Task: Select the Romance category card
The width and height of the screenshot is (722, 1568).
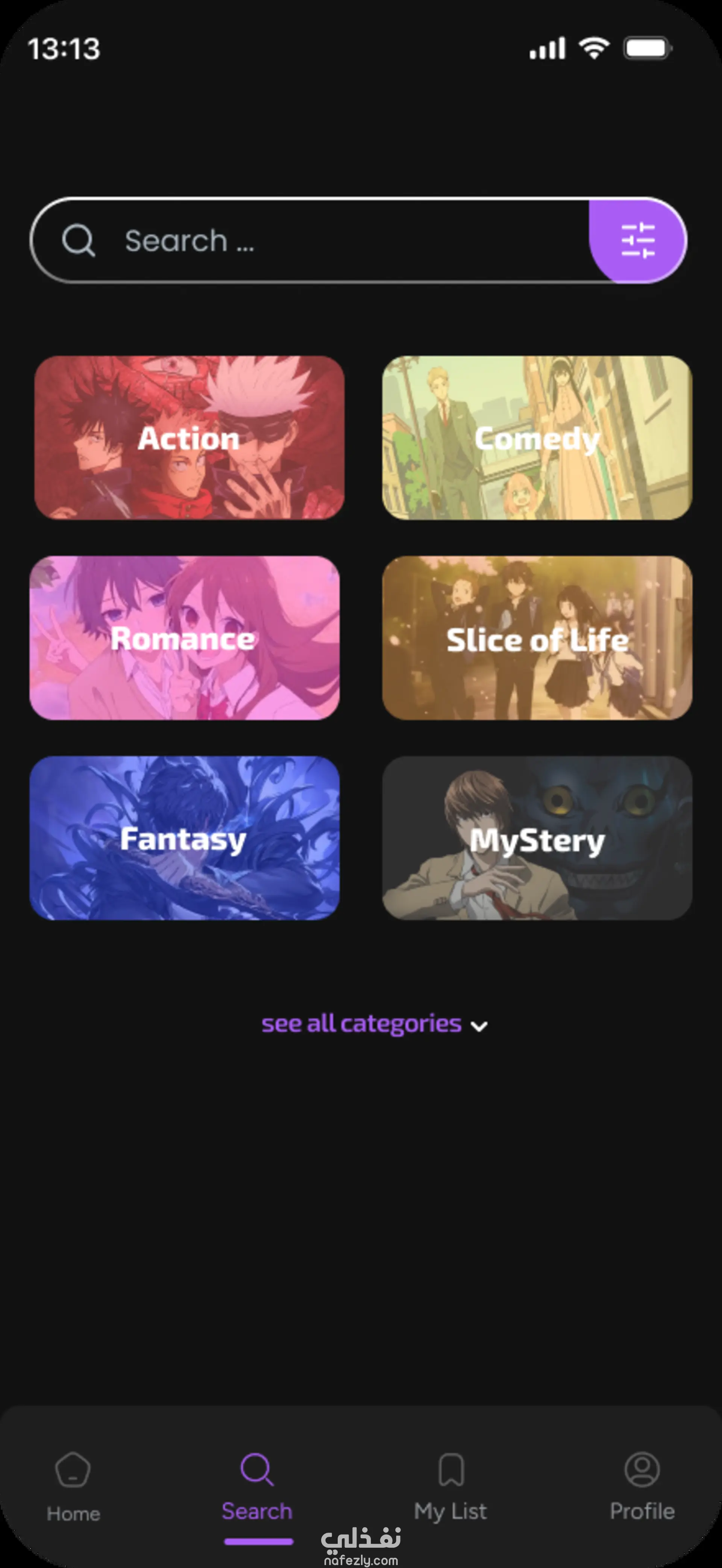Action: 185,637
